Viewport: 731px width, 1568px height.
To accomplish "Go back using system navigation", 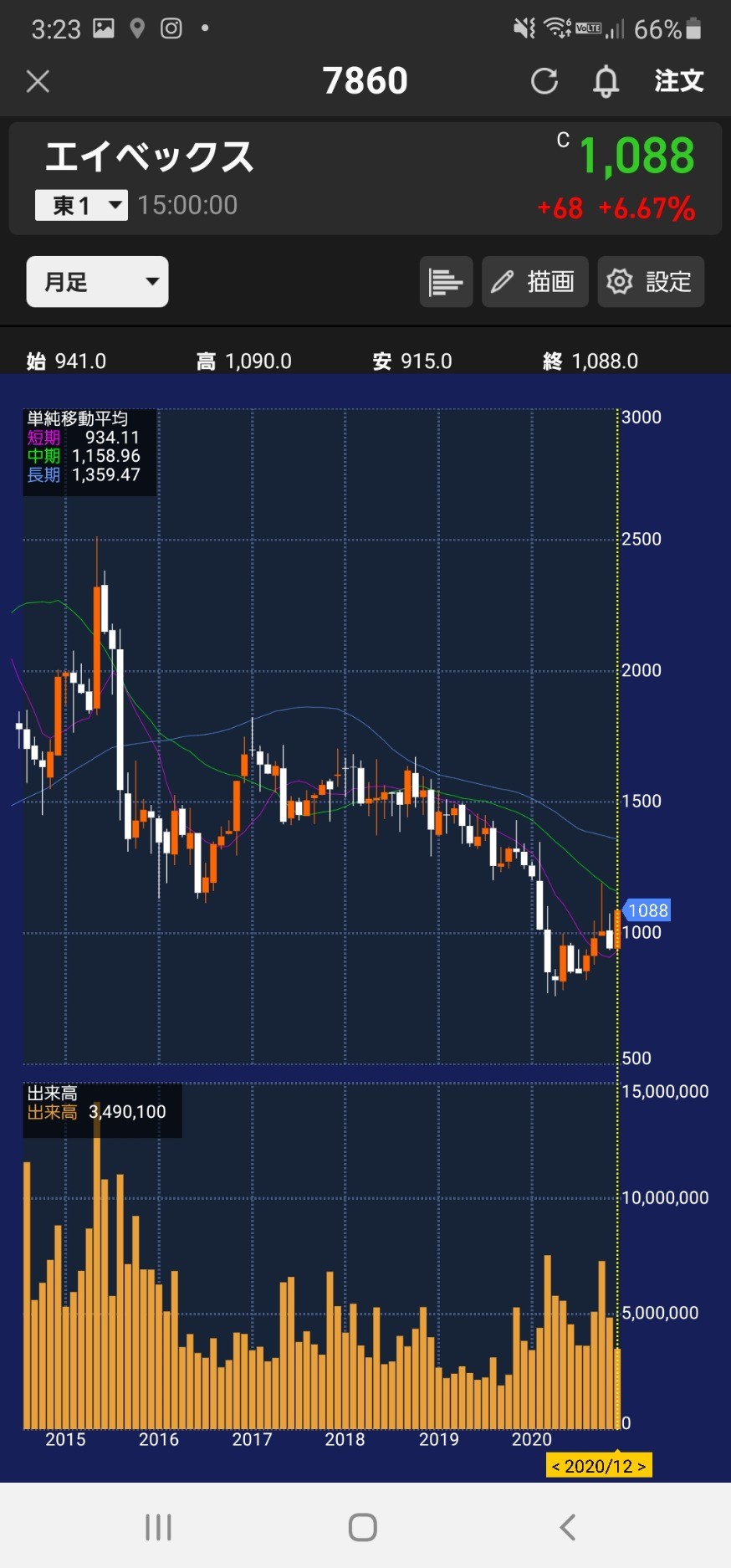I will click(567, 1527).
